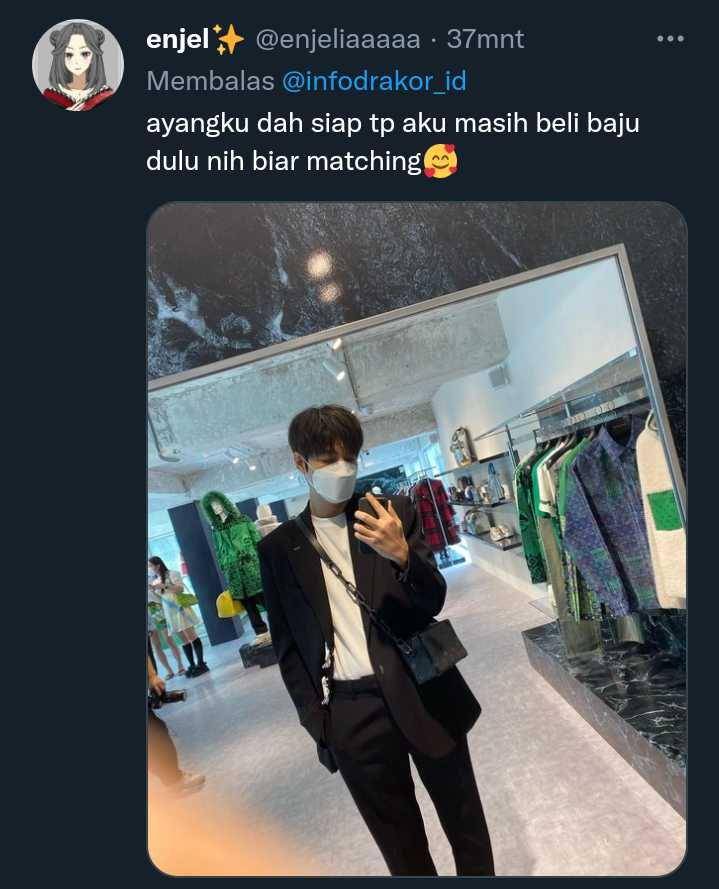Open the tweet overflow menu
719x889 pixels.
[x=669, y=39]
